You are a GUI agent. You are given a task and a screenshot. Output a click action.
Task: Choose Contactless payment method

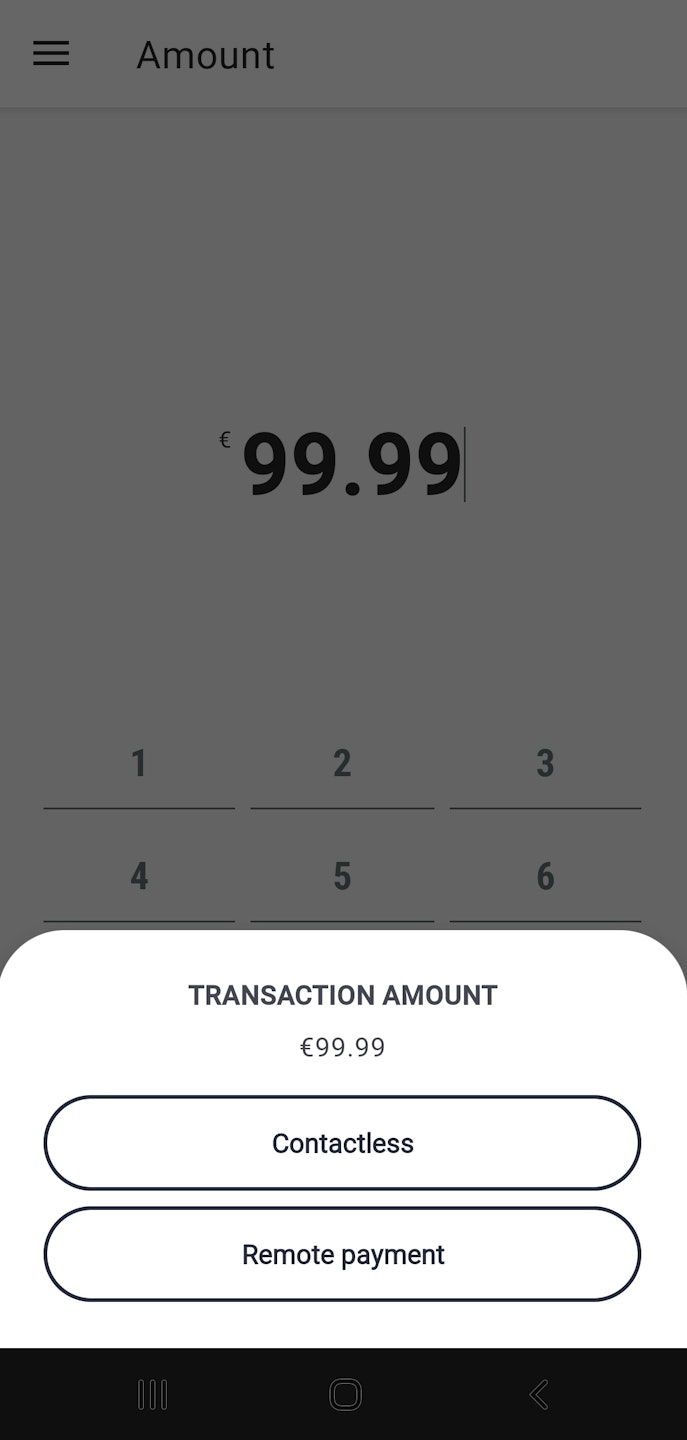(x=342, y=1143)
